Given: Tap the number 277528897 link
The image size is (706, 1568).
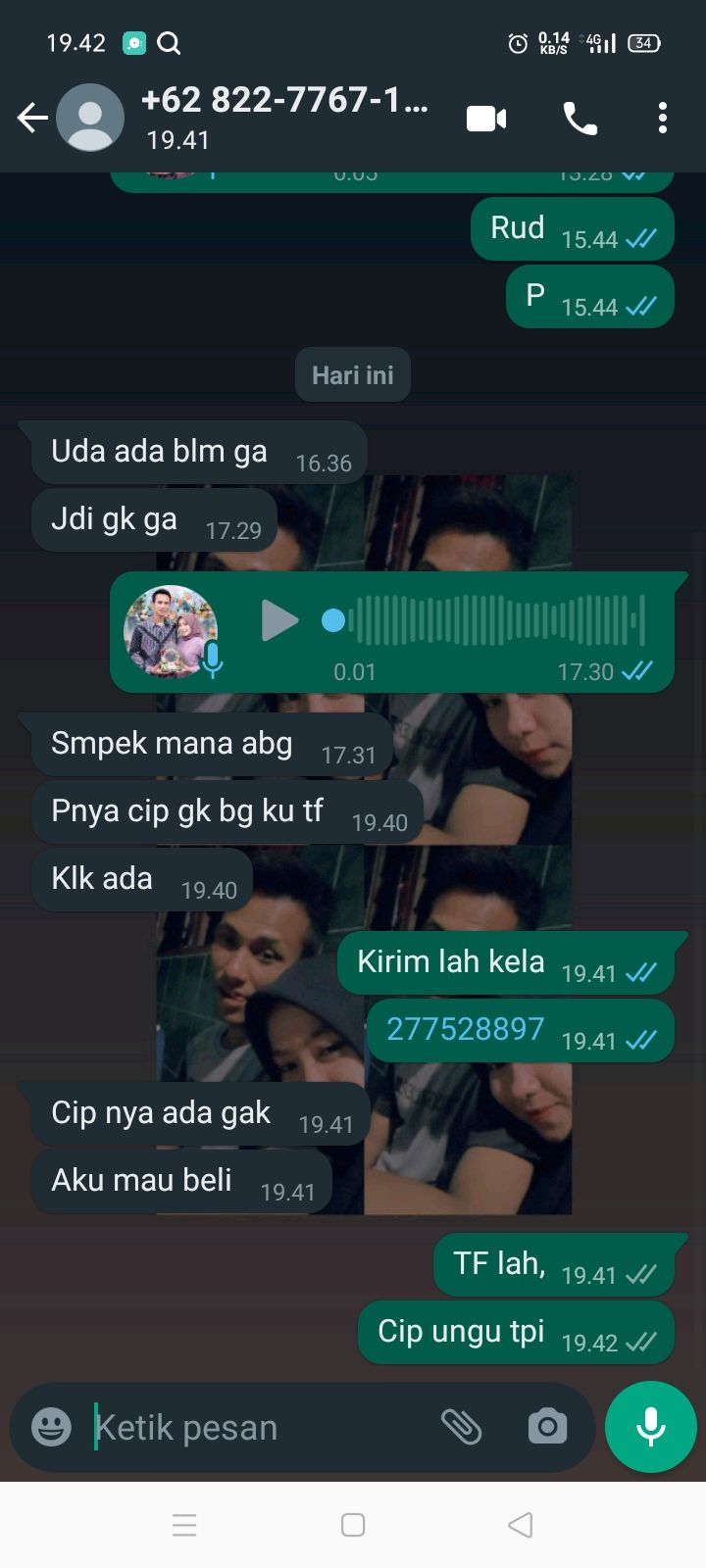Looking at the screenshot, I should point(465,1029).
